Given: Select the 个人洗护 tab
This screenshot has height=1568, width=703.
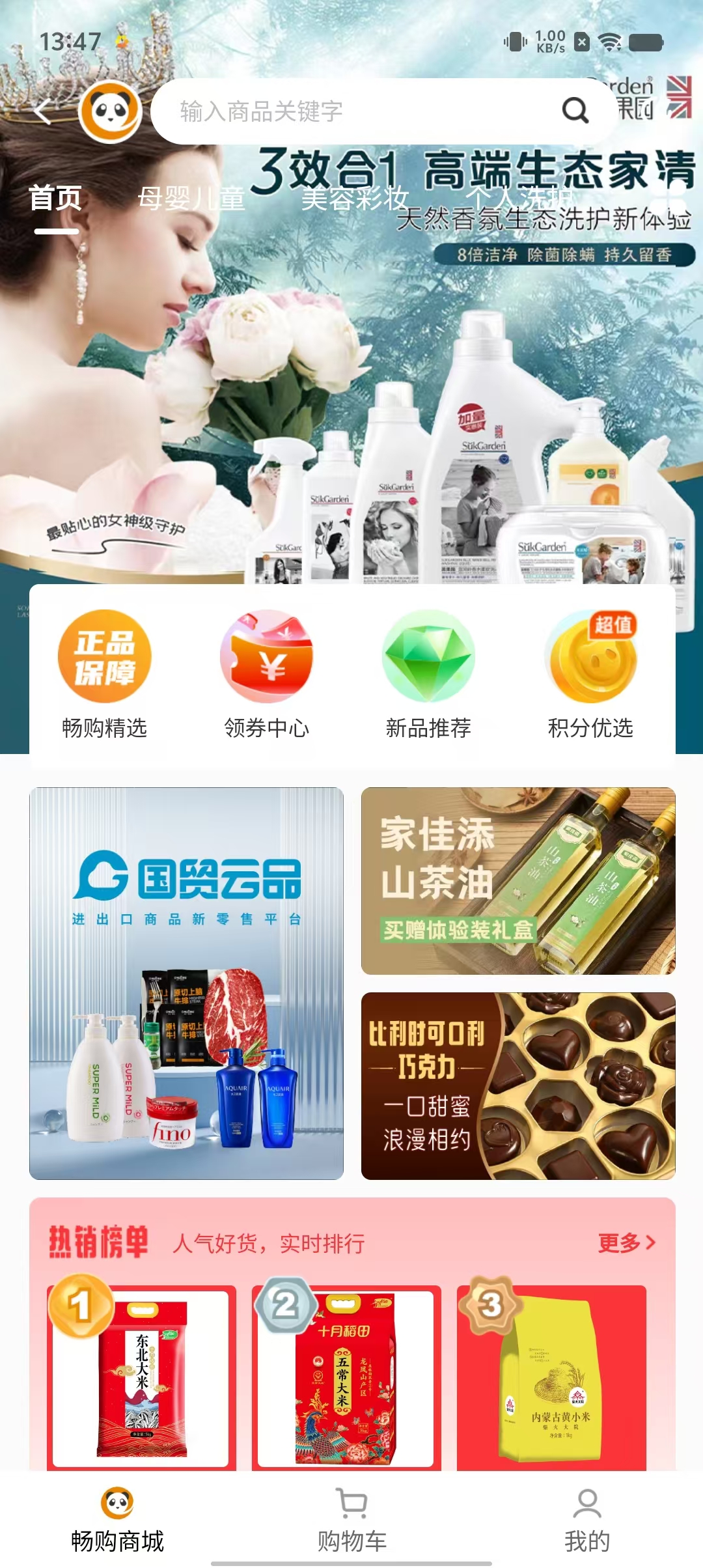Looking at the screenshot, I should tap(519, 197).
